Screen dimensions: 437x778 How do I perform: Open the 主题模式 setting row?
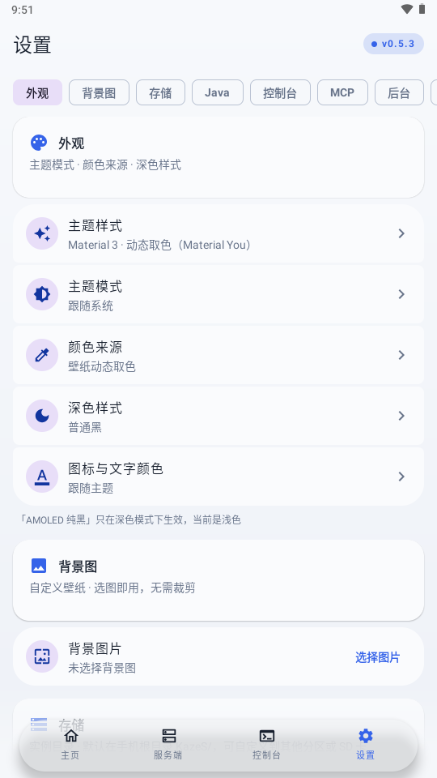click(218, 294)
